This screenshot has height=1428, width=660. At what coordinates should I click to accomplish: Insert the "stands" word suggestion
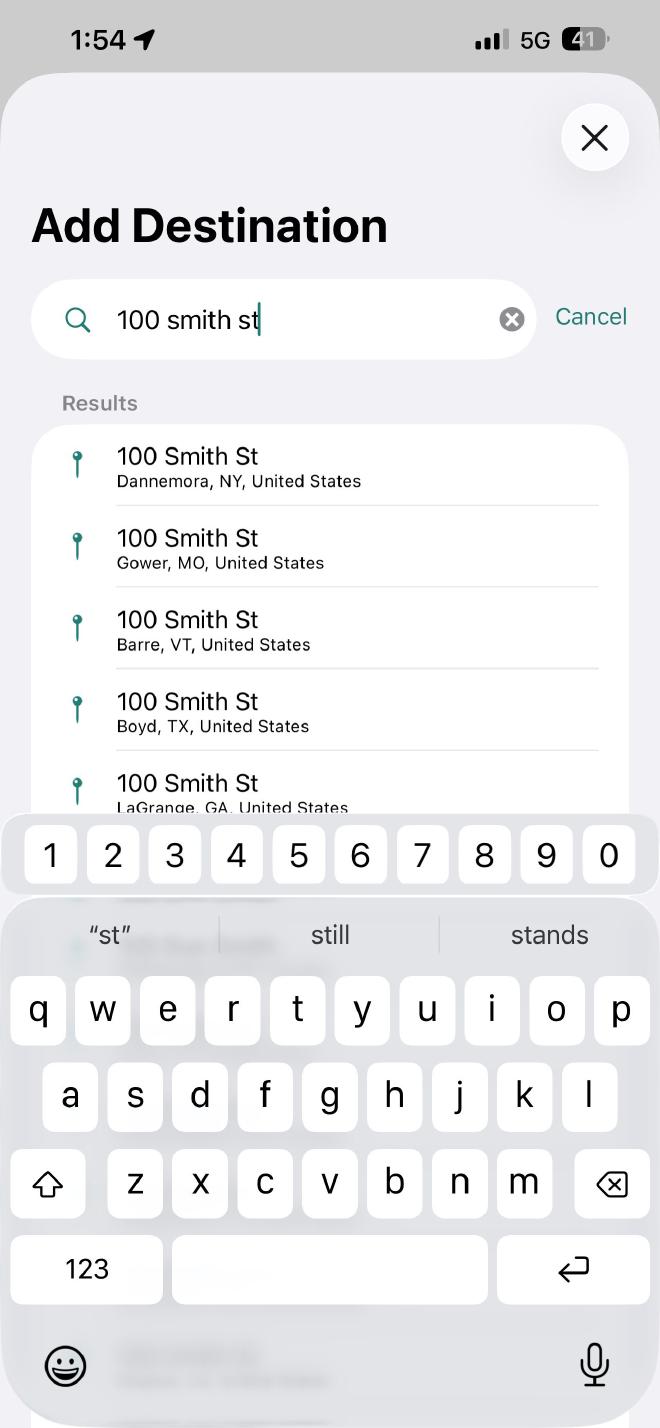(549, 935)
